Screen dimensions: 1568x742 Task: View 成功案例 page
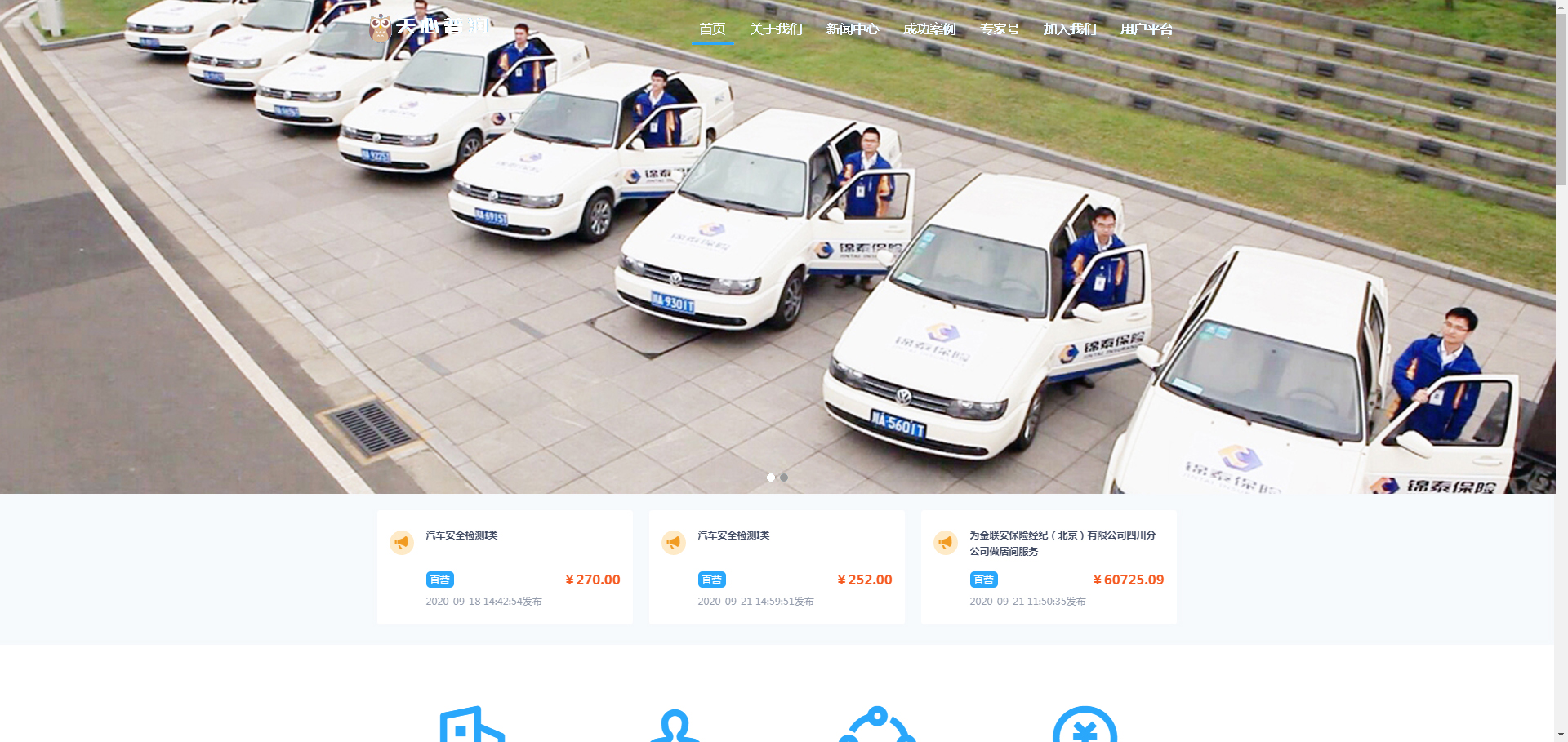point(929,29)
